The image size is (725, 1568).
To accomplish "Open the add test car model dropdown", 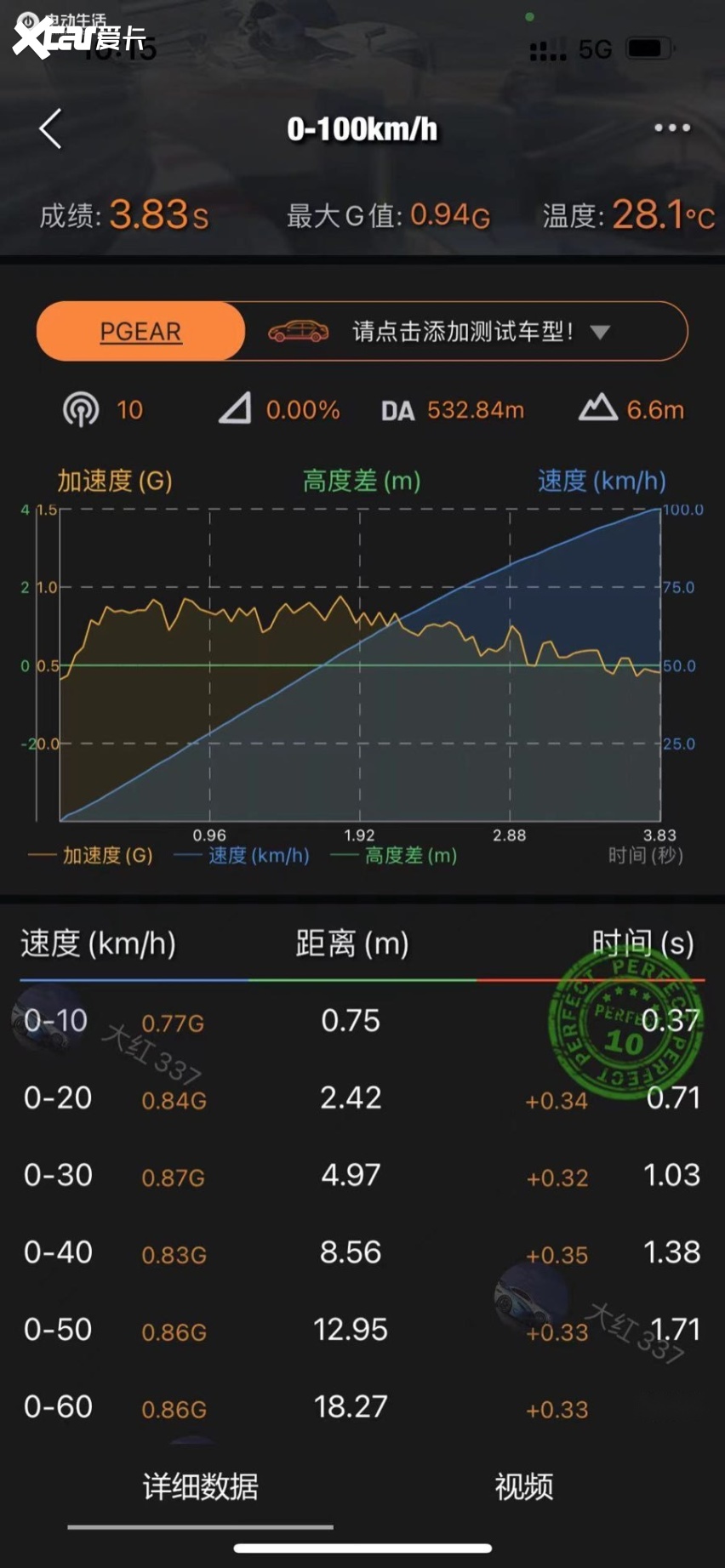I will (465, 331).
